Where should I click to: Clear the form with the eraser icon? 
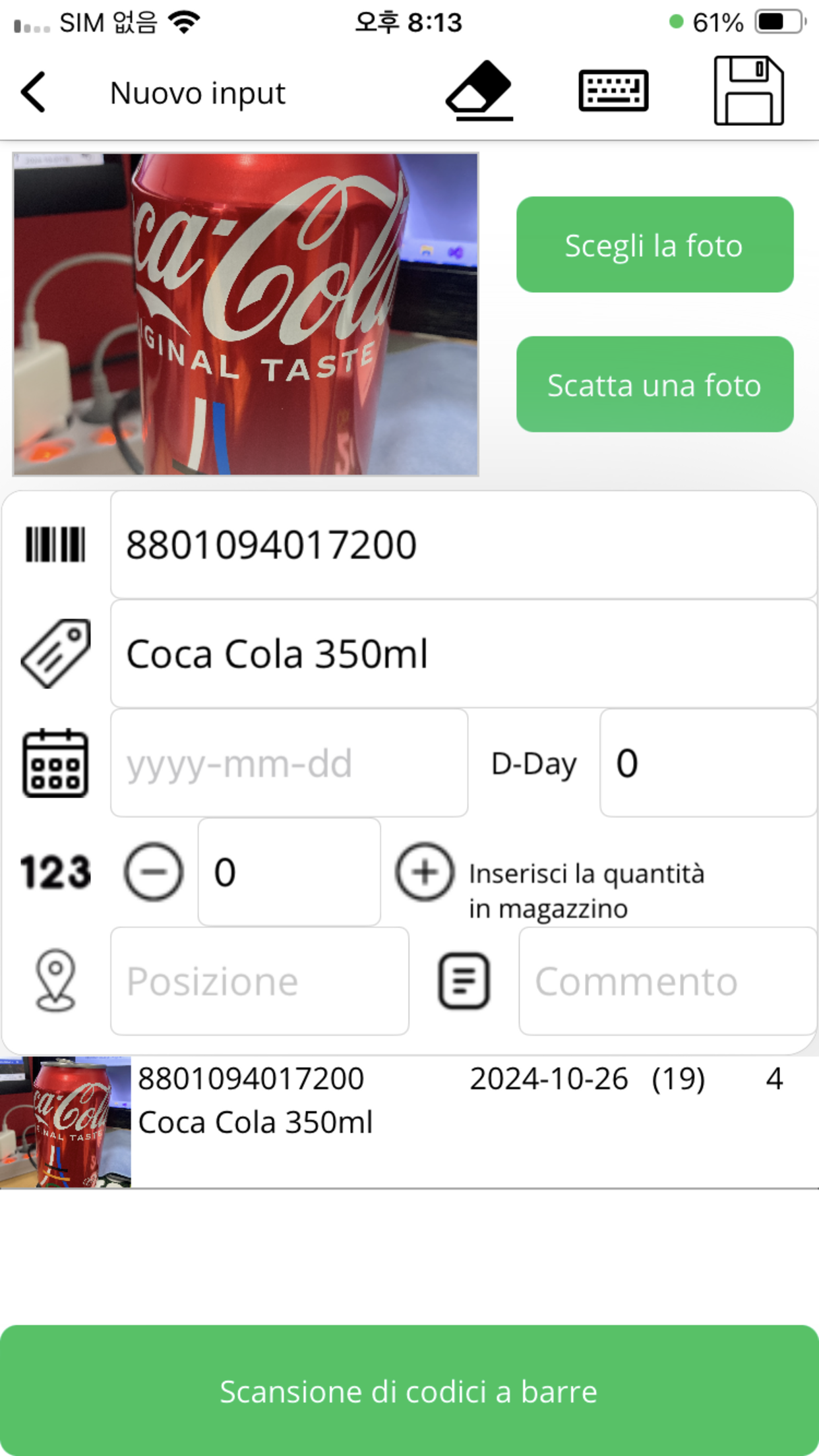pos(479,90)
